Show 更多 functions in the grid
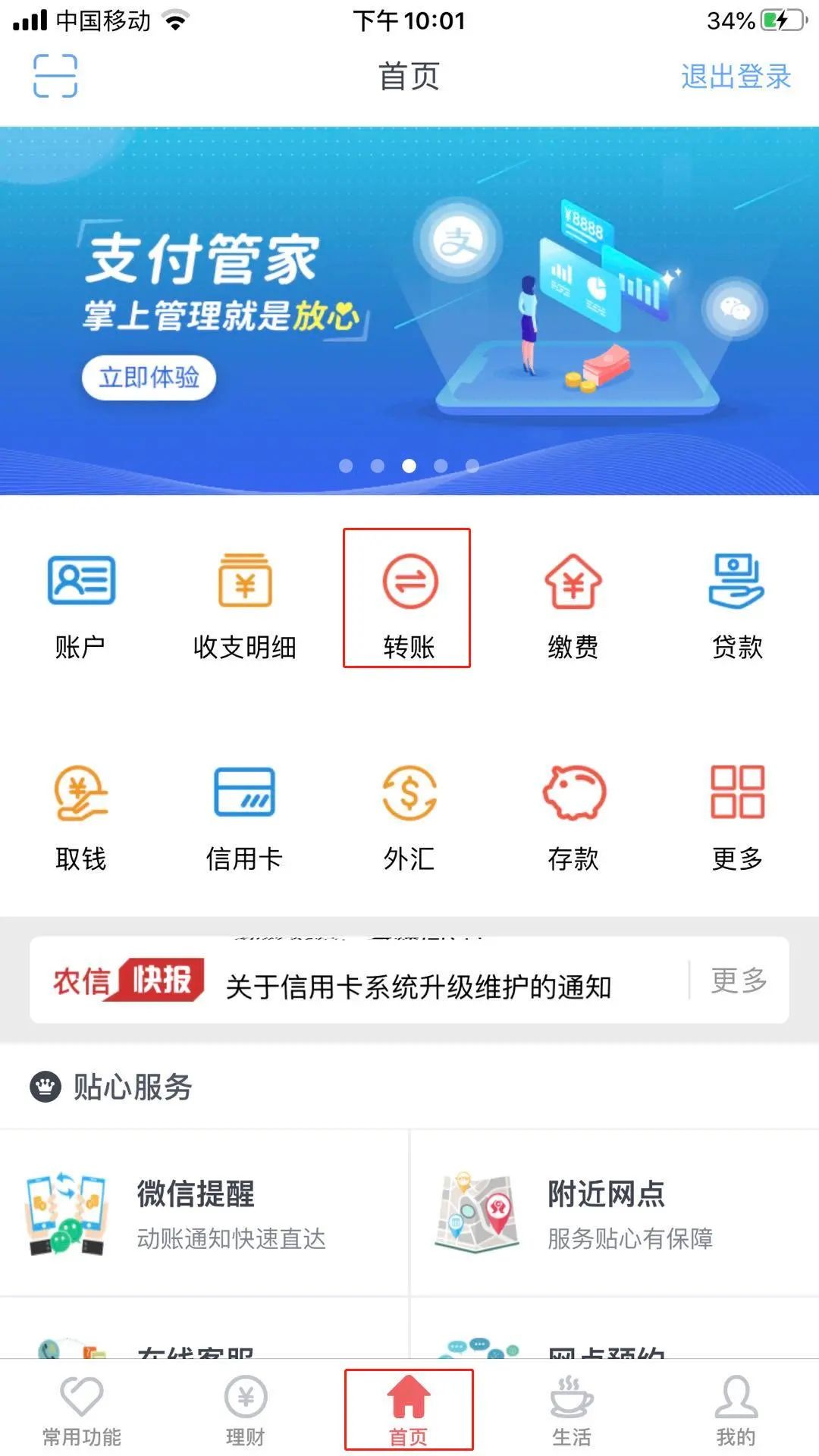Screen dimensions: 819x1456 (736, 817)
